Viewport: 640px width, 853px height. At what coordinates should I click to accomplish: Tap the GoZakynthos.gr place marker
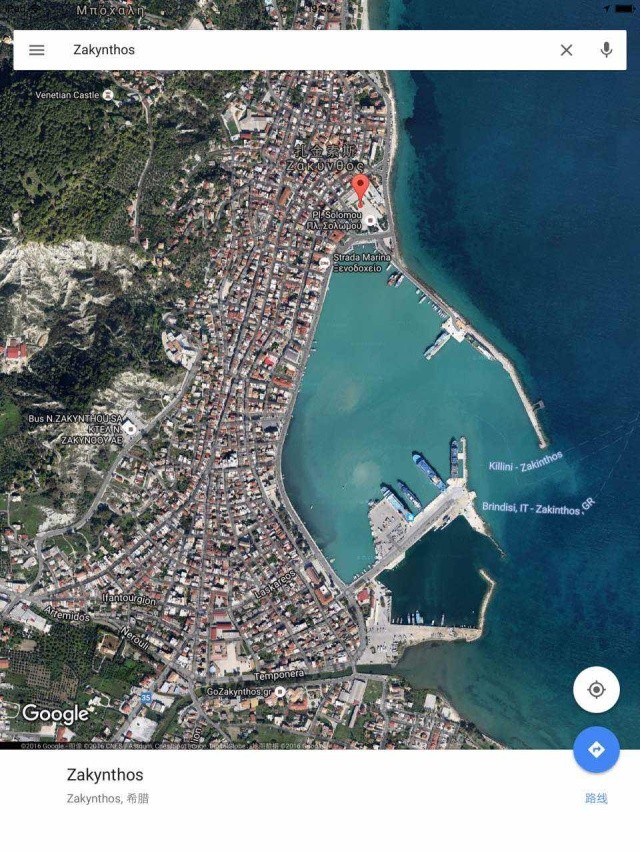tap(280, 691)
